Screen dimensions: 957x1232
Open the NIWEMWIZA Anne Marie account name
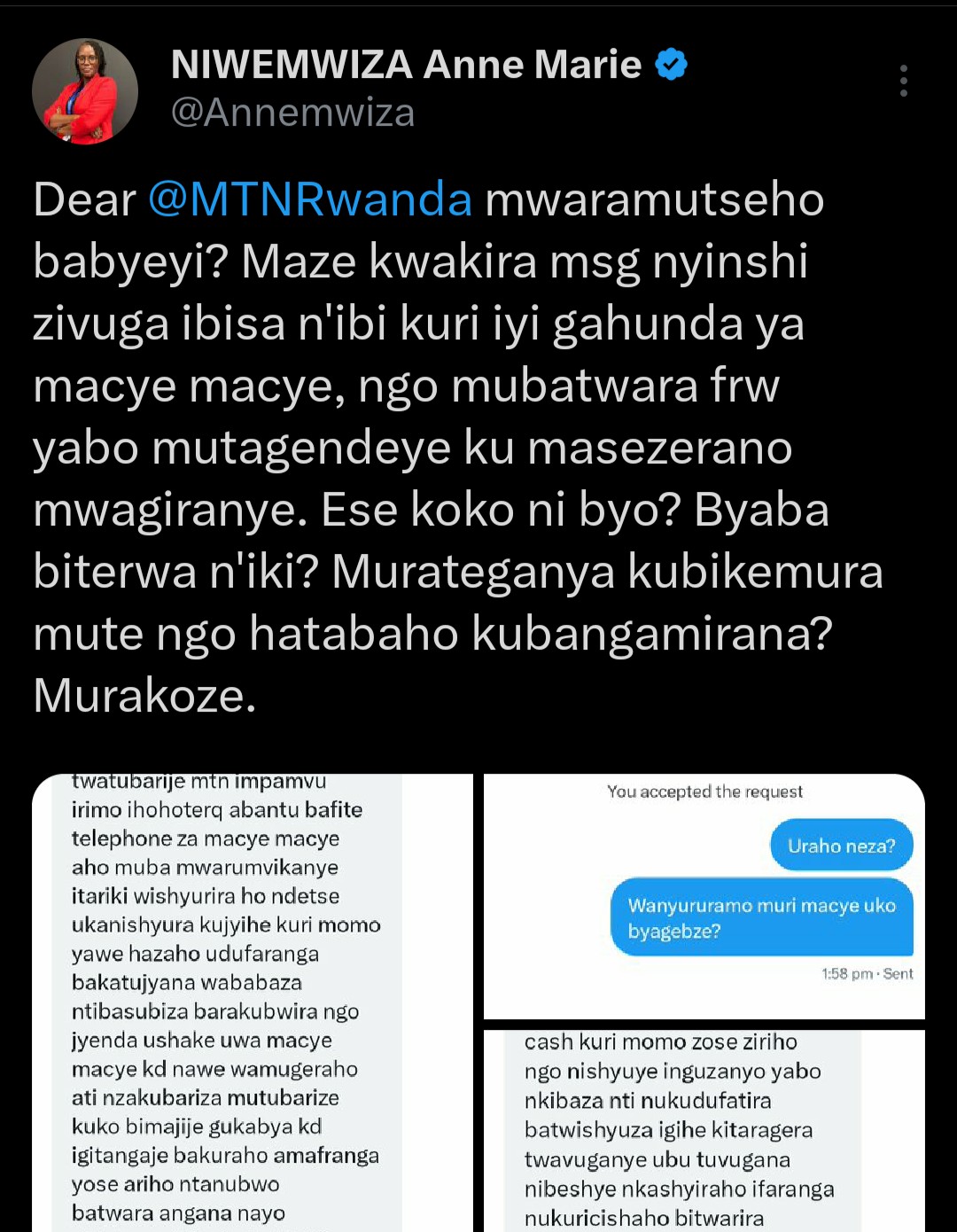click(x=406, y=65)
